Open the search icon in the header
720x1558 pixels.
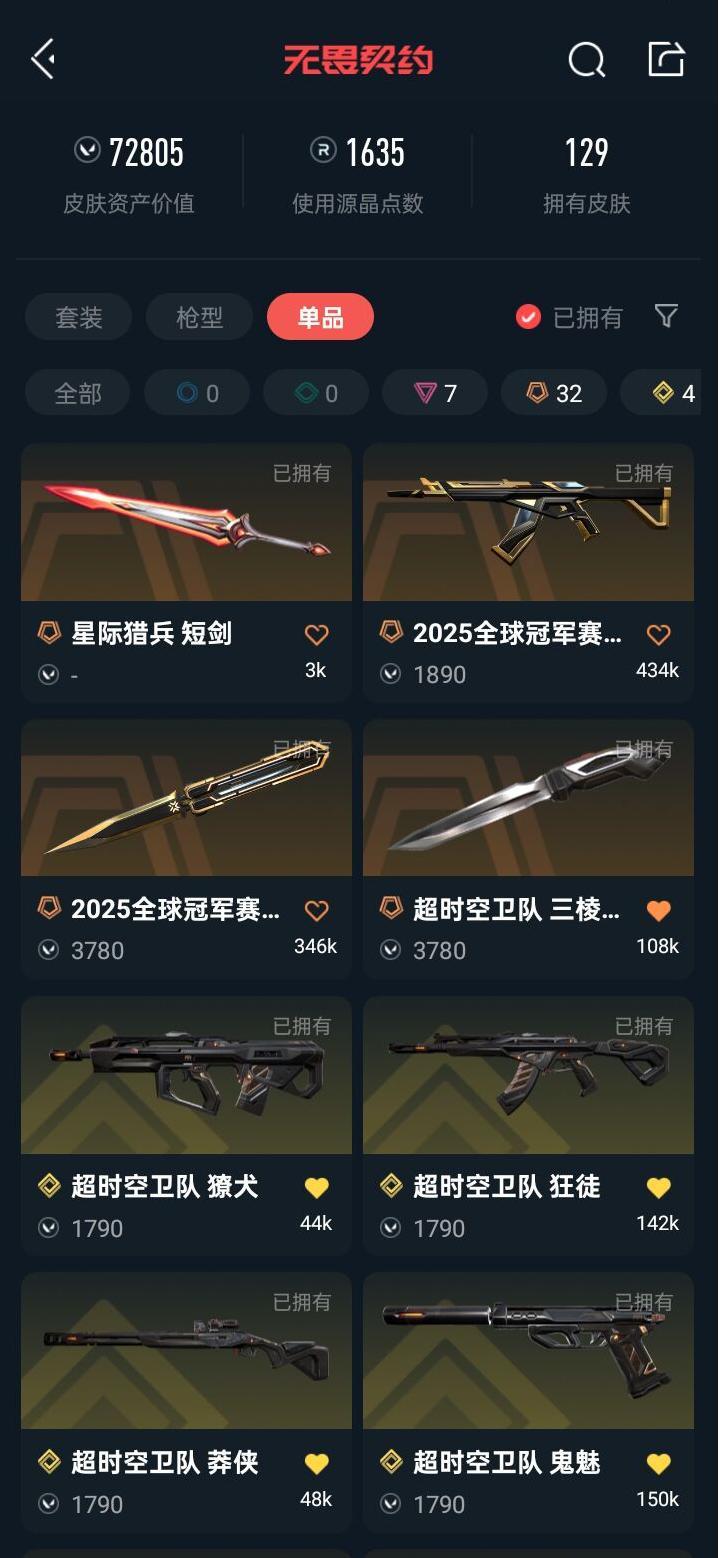(587, 60)
